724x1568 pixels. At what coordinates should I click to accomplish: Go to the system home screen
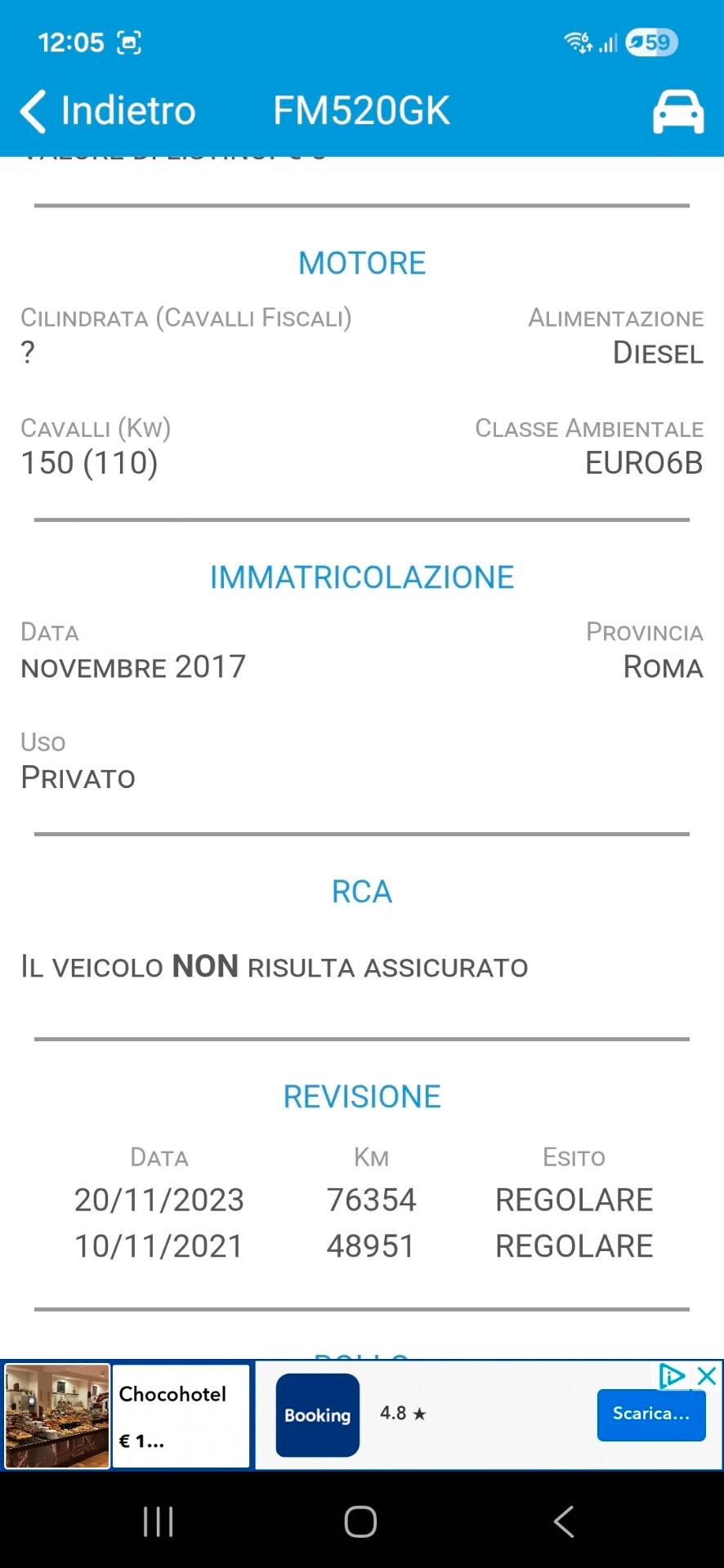[360, 1521]
